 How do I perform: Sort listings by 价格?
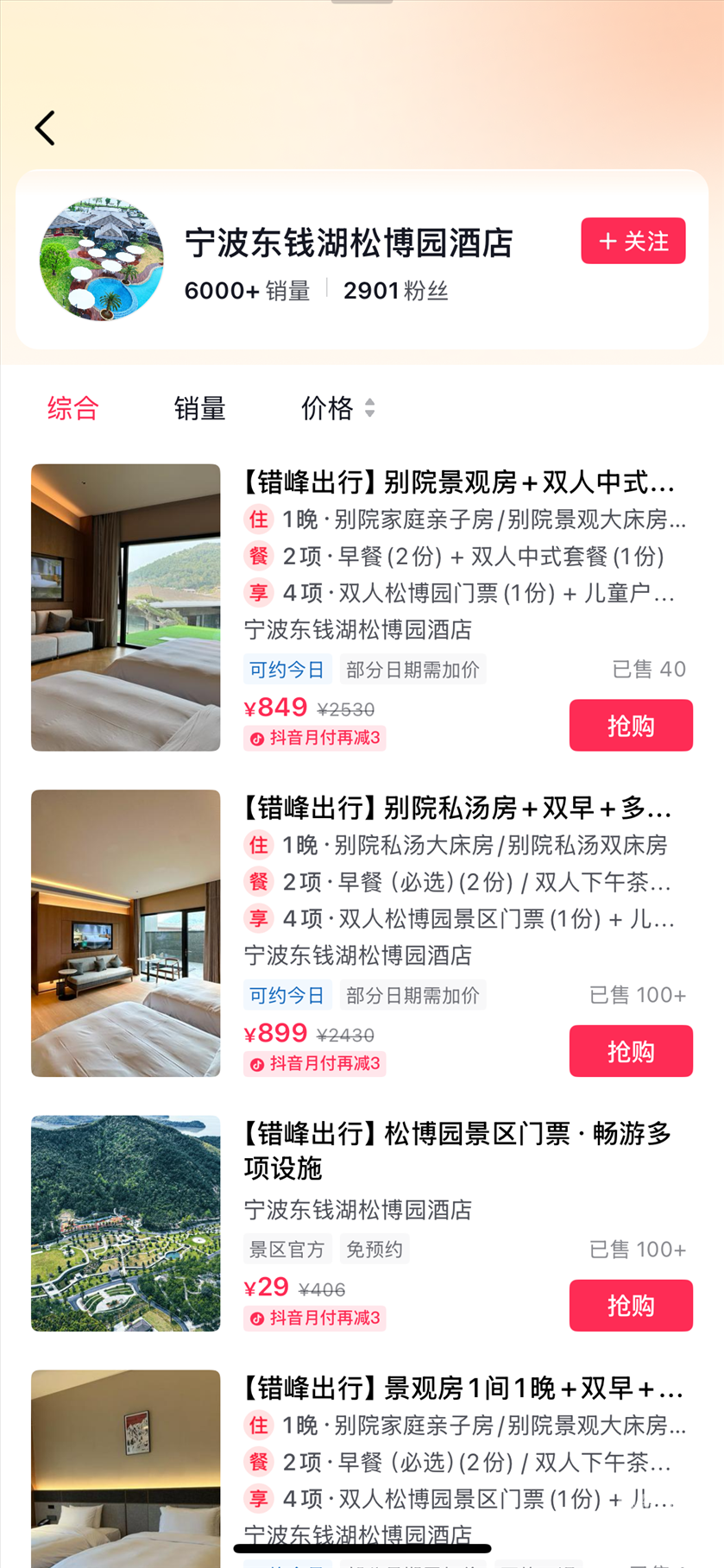[x=337, y=407]
